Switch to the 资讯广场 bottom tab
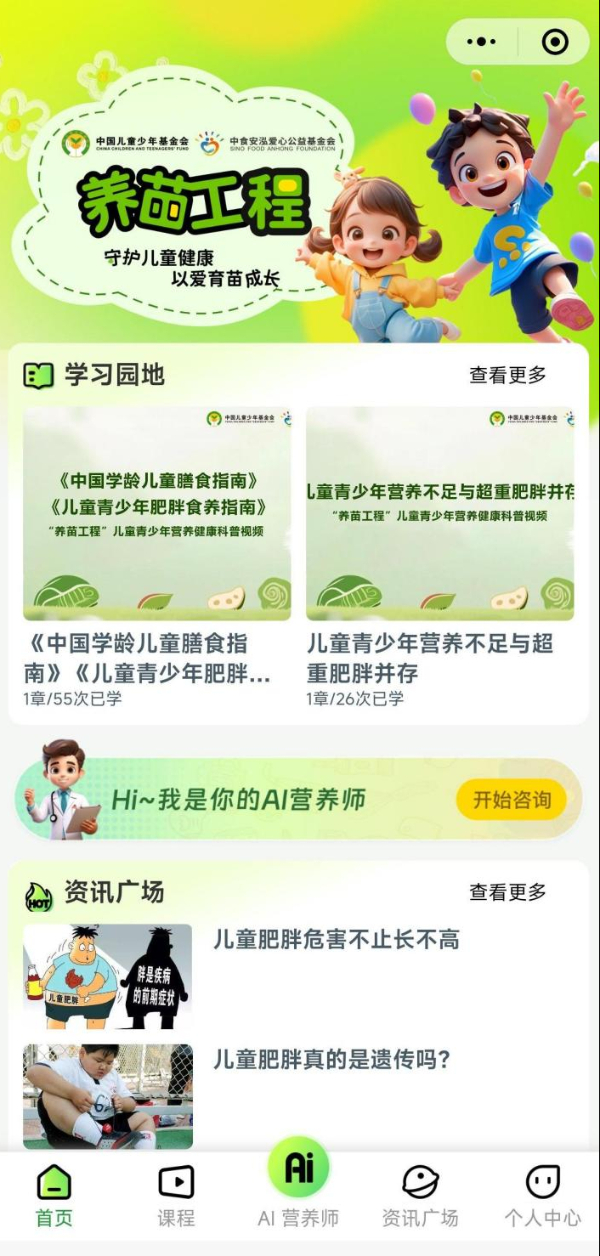This screenshot has width=600, height=1256. [x=420, y=1195]
